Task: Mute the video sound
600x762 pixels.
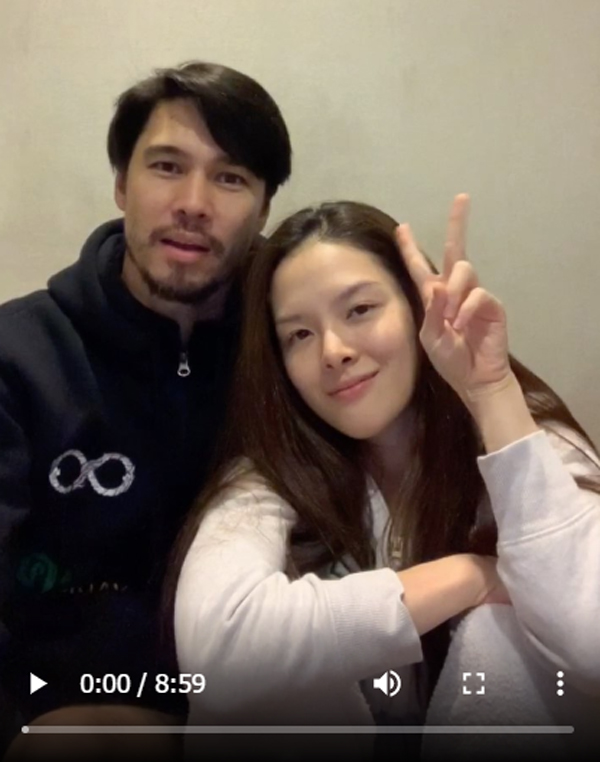Action: [x=386, y=684]
